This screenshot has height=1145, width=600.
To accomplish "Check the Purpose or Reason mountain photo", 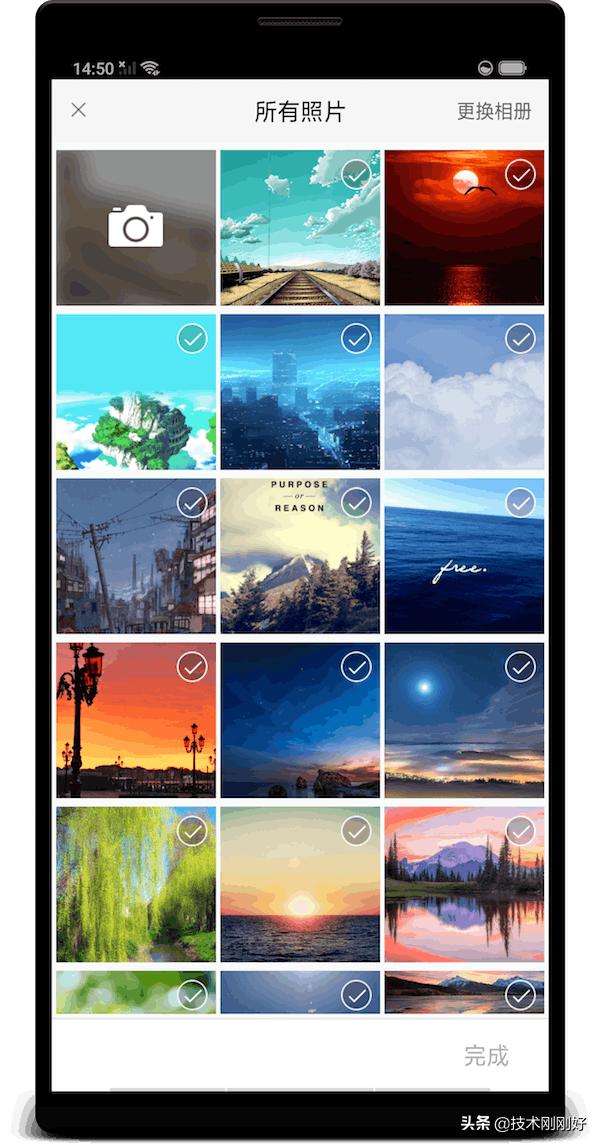I will click(x=356, y=503).
